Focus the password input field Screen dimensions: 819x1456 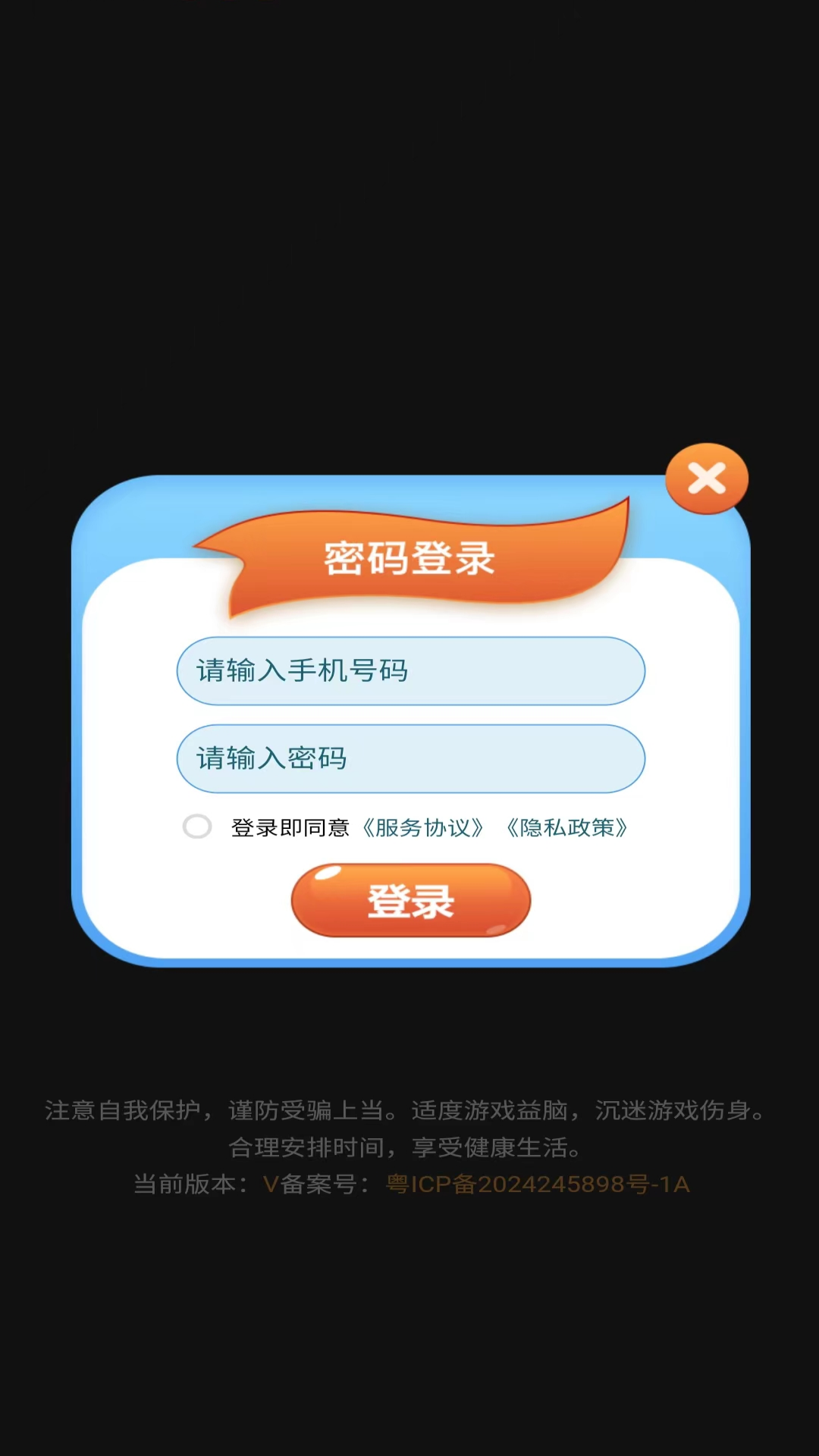410,759
